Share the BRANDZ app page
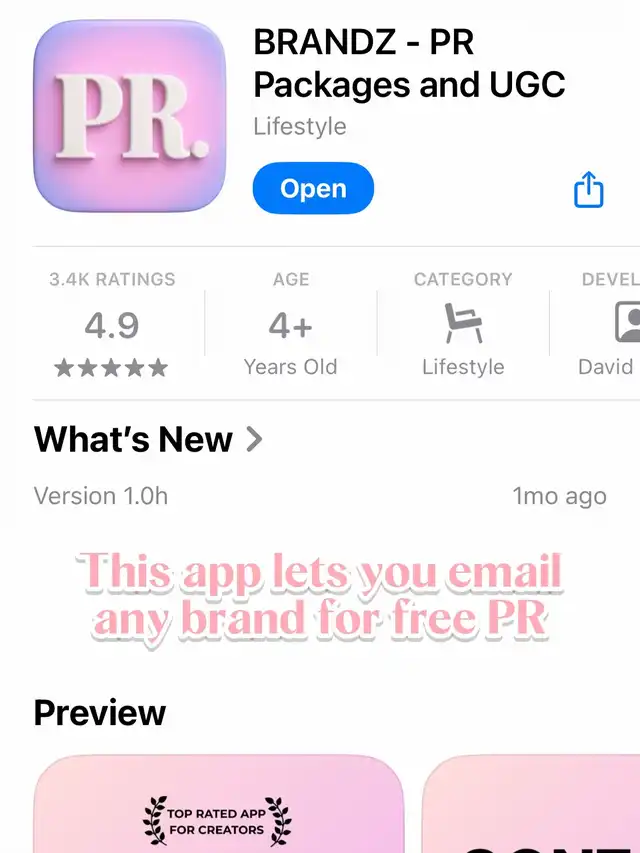 588,189
